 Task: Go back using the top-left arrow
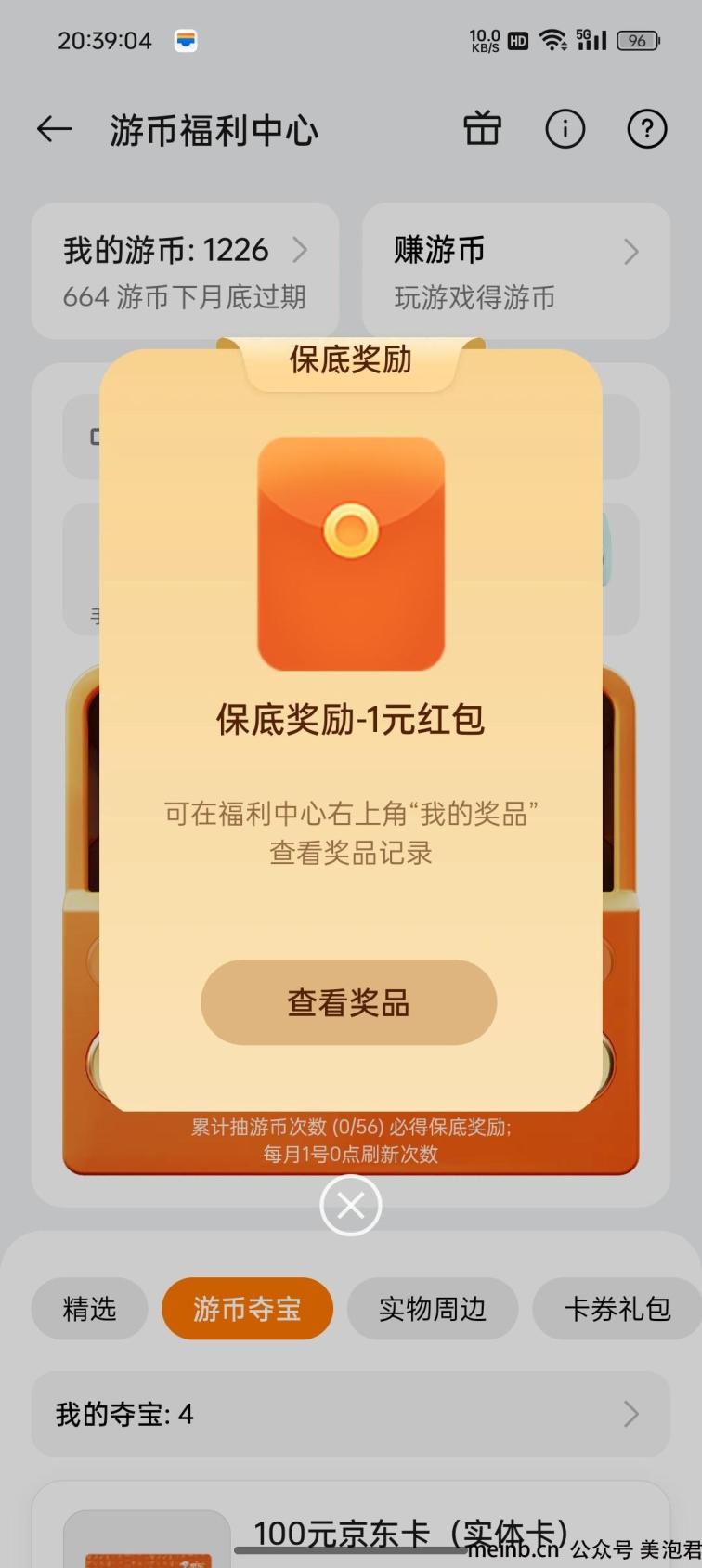(x=54, y=129)
